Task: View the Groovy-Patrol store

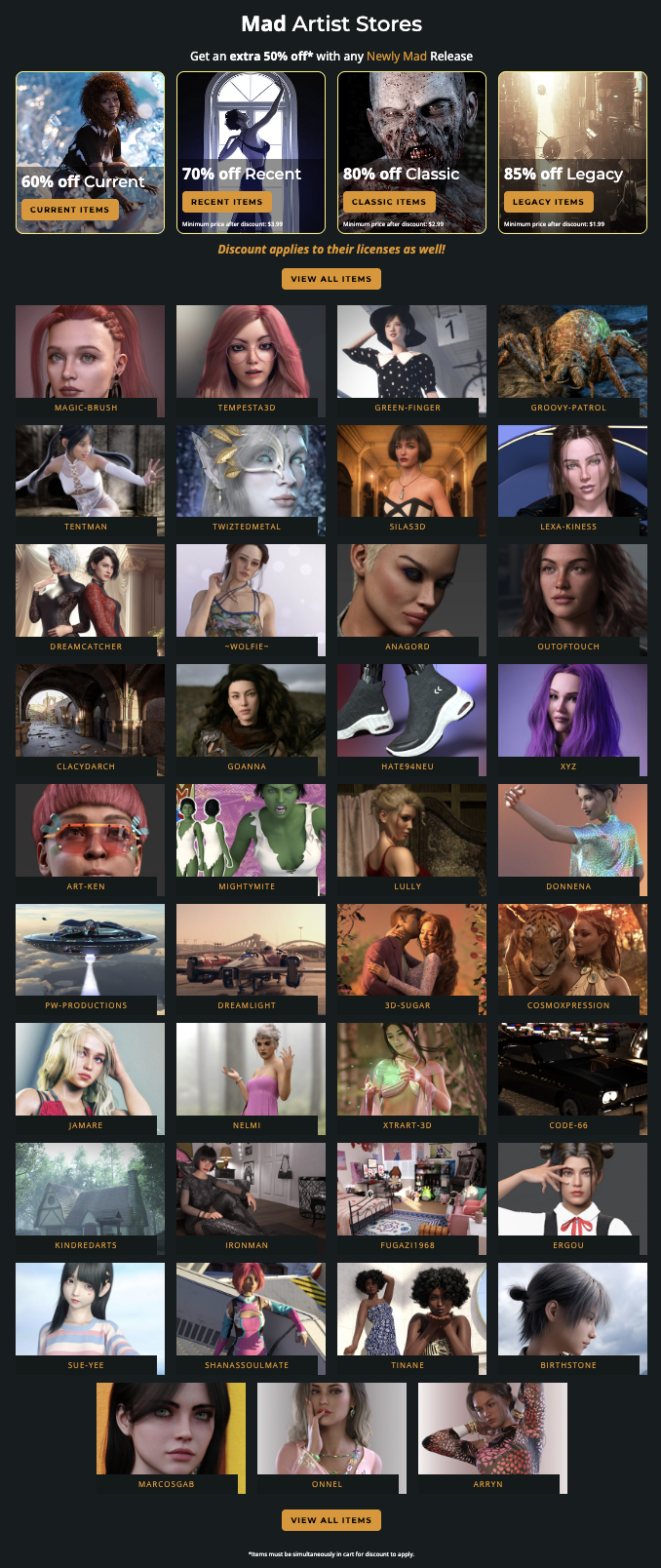Action: pos(572,355)
